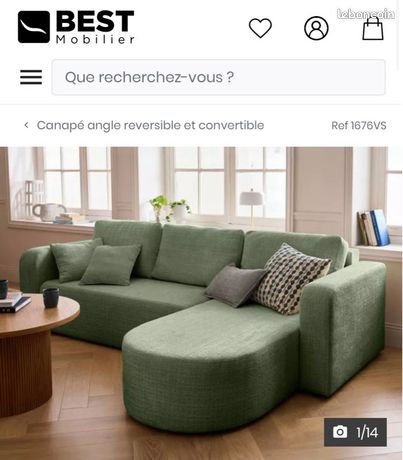Tap the "Que recherchez-vous ?" search field
Viewport: 403px width, 460px height.
coord(219,77)
